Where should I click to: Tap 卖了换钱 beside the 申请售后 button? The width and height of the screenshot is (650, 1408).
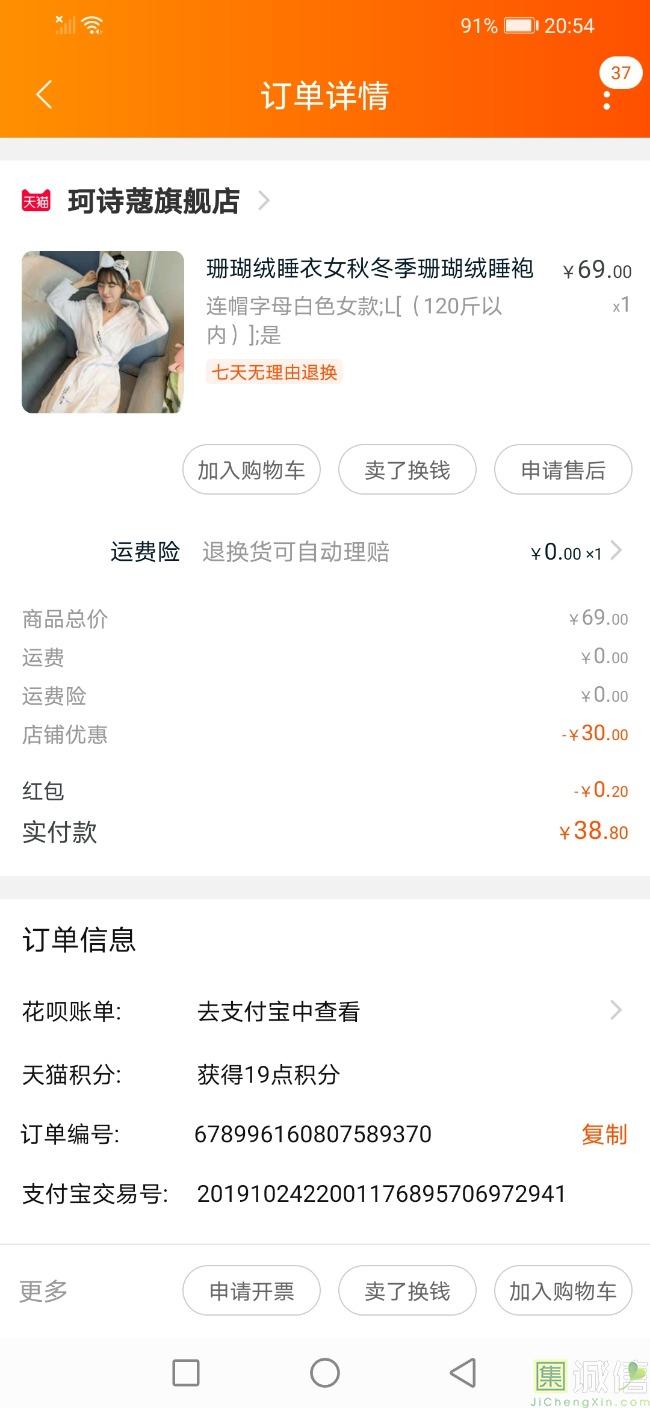(407, 470)
